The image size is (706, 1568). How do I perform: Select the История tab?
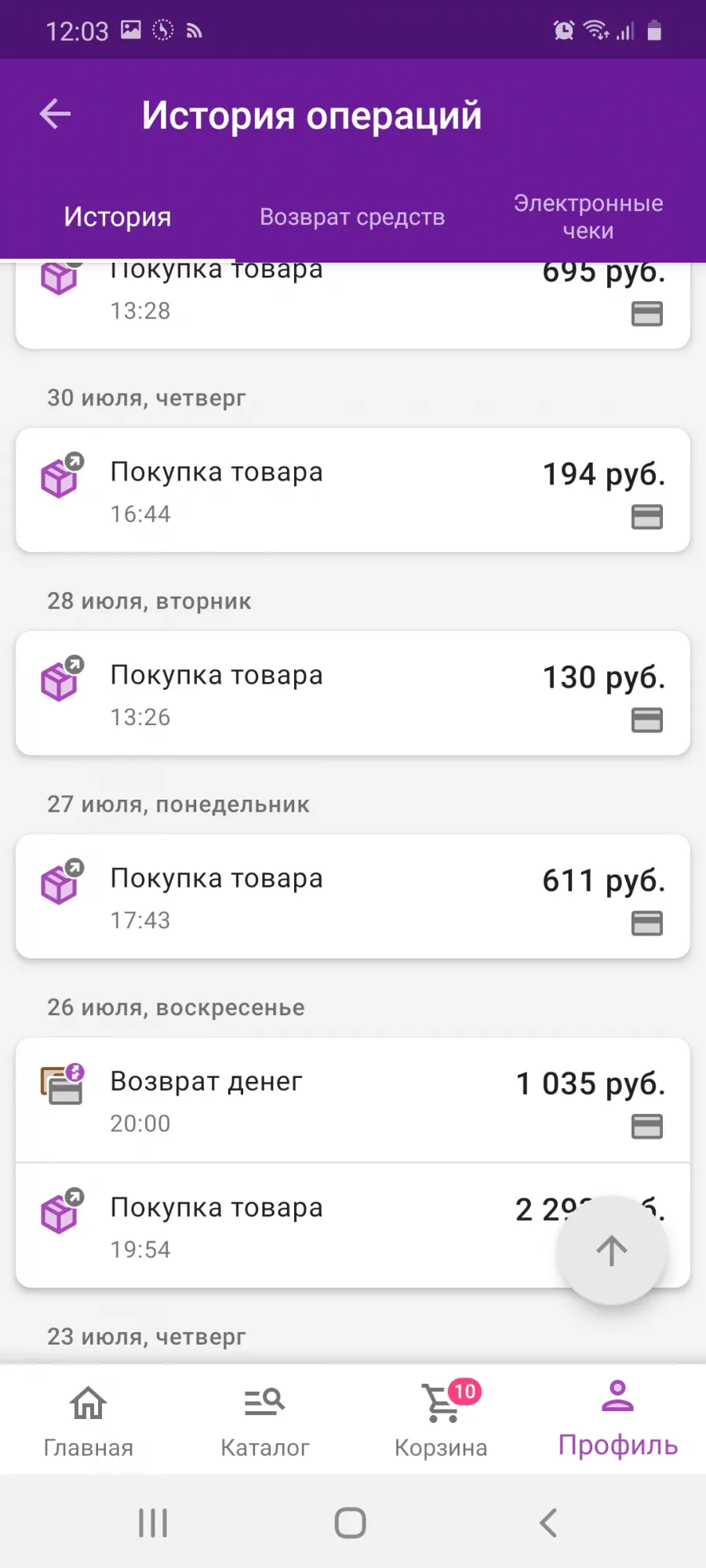point(118,216)
